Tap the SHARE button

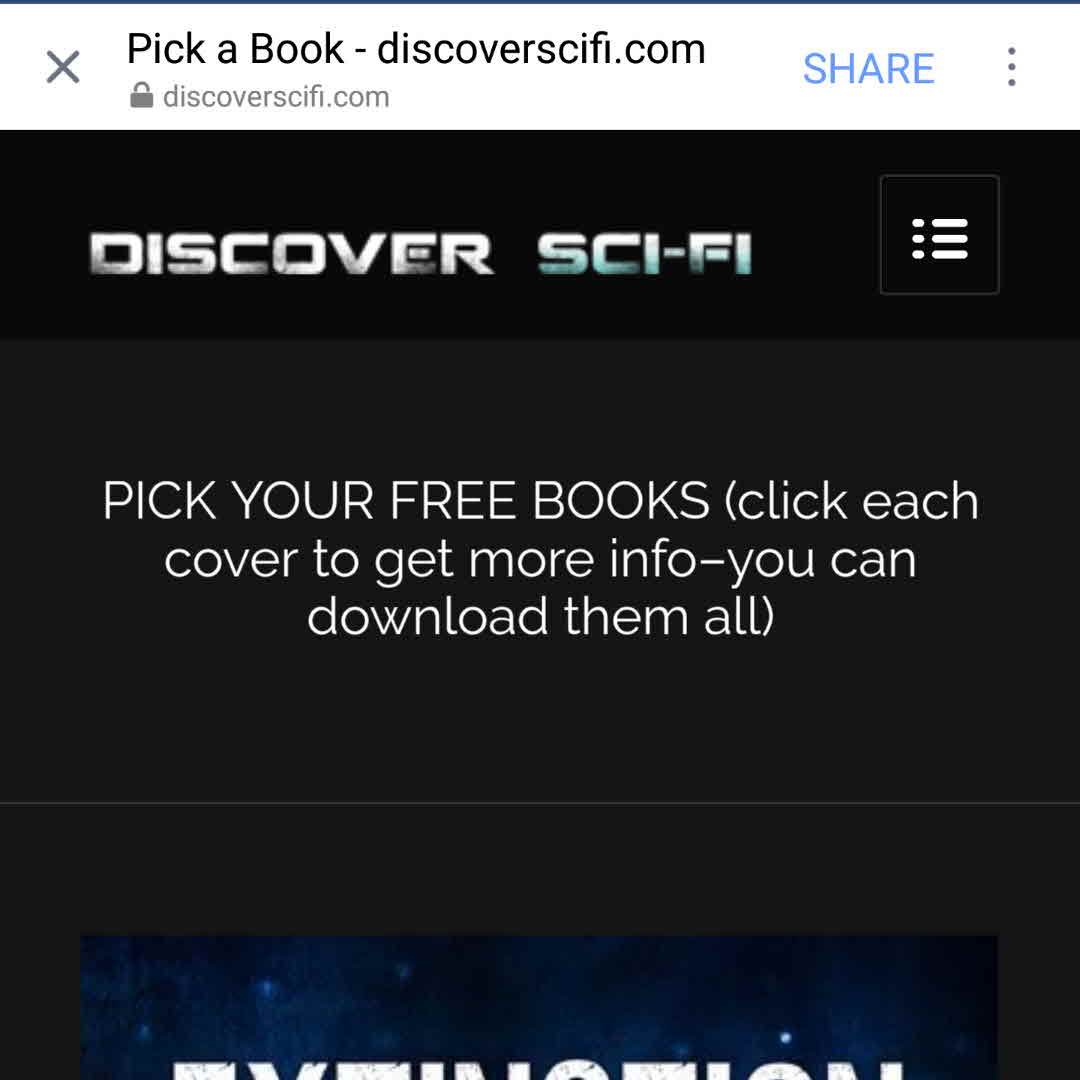[x=868, y=69]
